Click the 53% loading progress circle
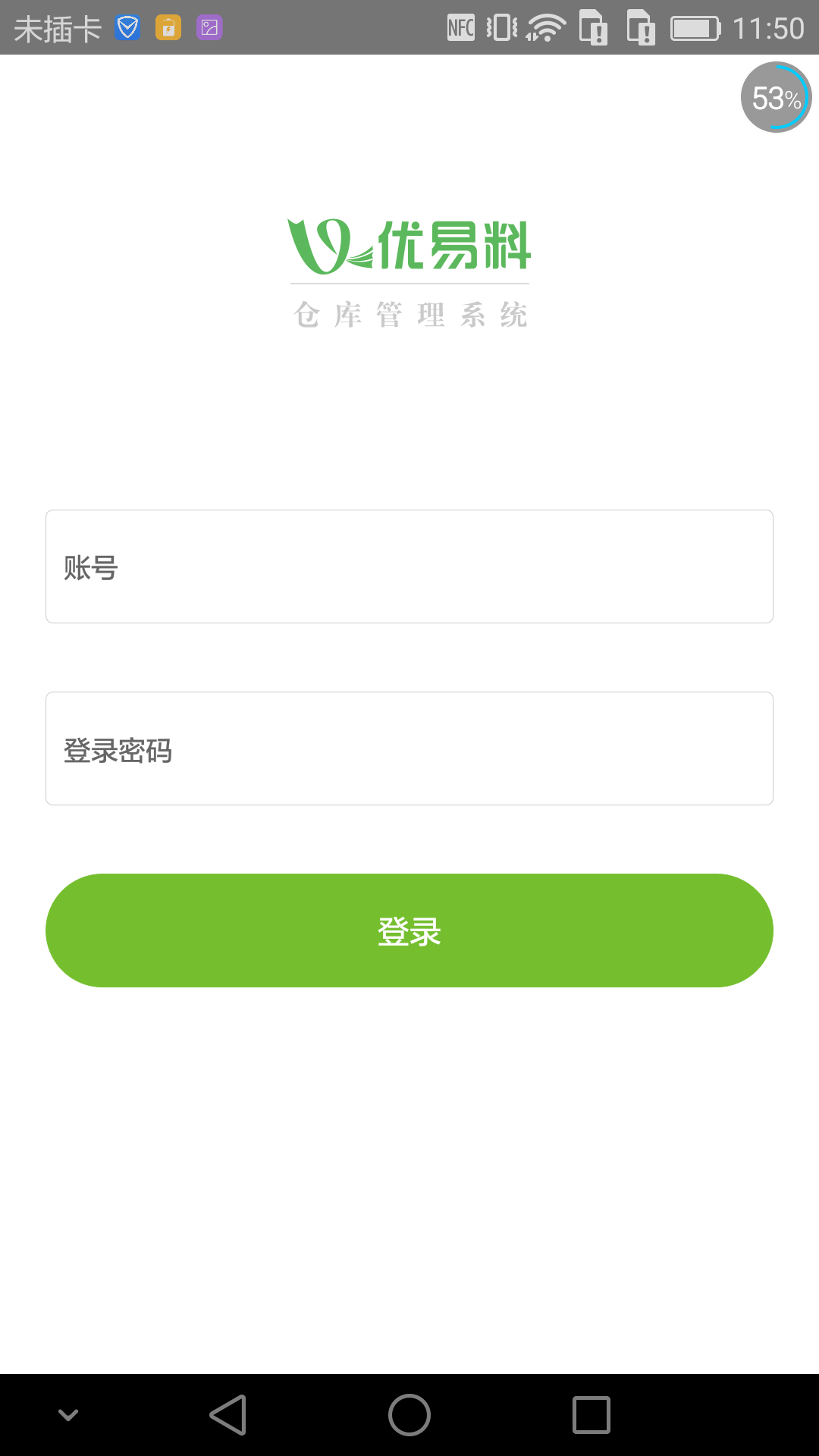Viewport: 819px width, 1456px height. (775, 97)
